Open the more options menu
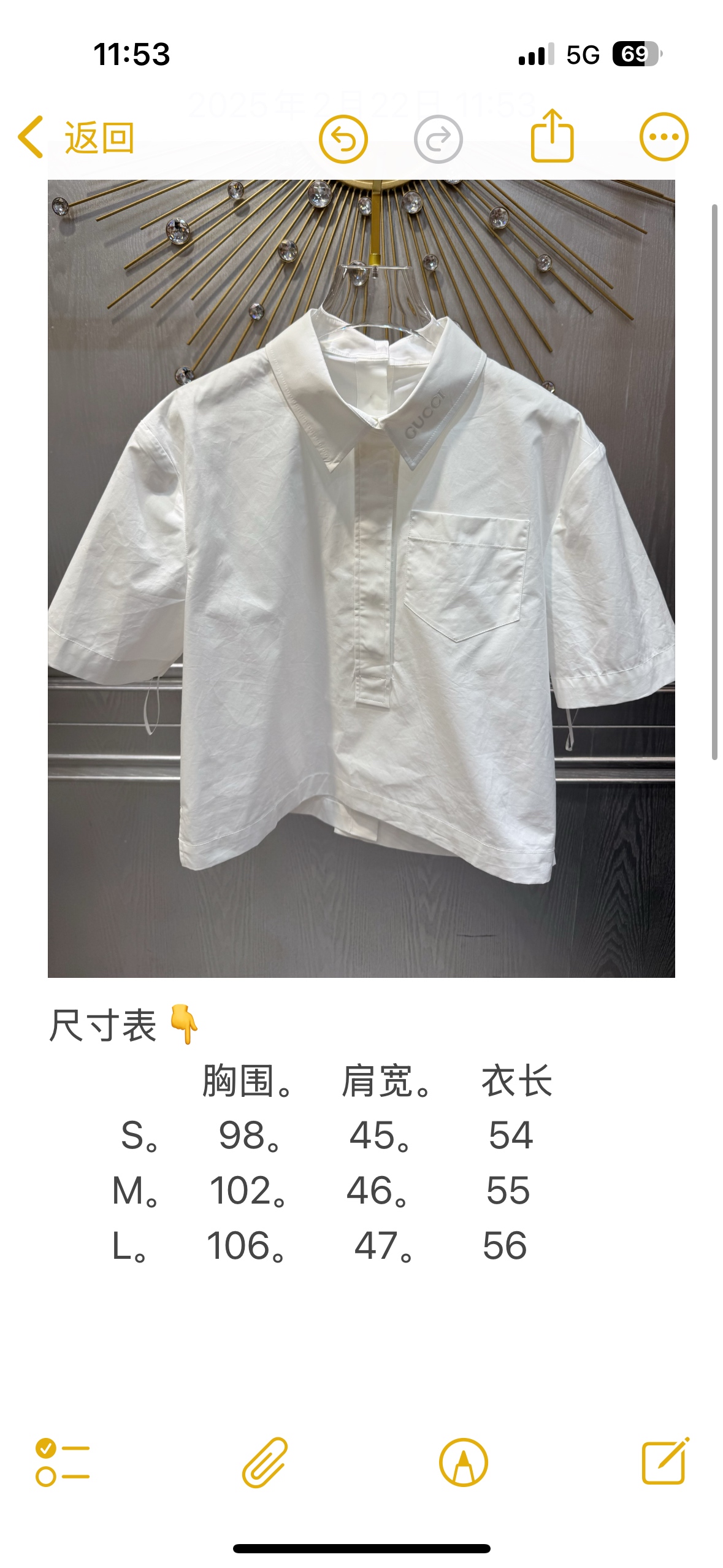The width and height of the screenshot is (723, 1568). (x=664, y=137)
